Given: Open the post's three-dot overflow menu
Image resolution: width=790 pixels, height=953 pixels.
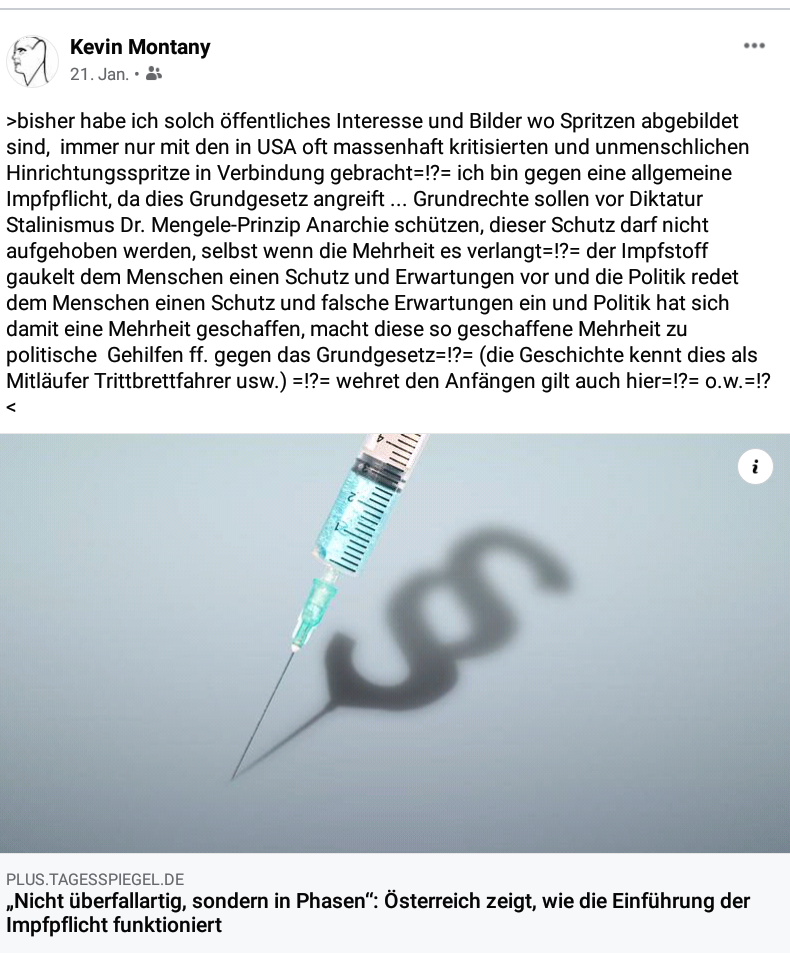Looking at the screenshot, I should 754,46.
